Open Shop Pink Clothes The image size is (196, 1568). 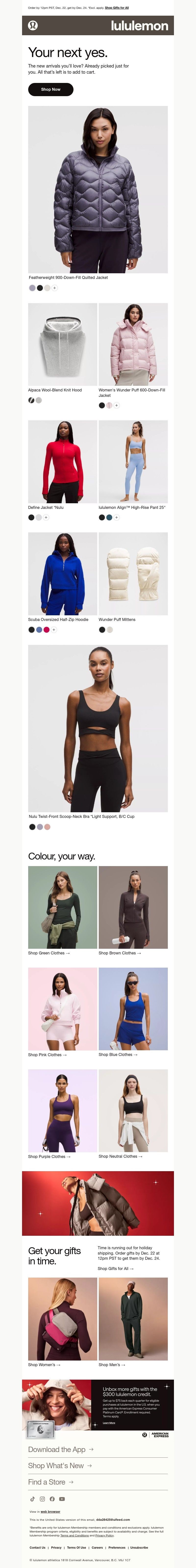click(x=47, y=1055)
